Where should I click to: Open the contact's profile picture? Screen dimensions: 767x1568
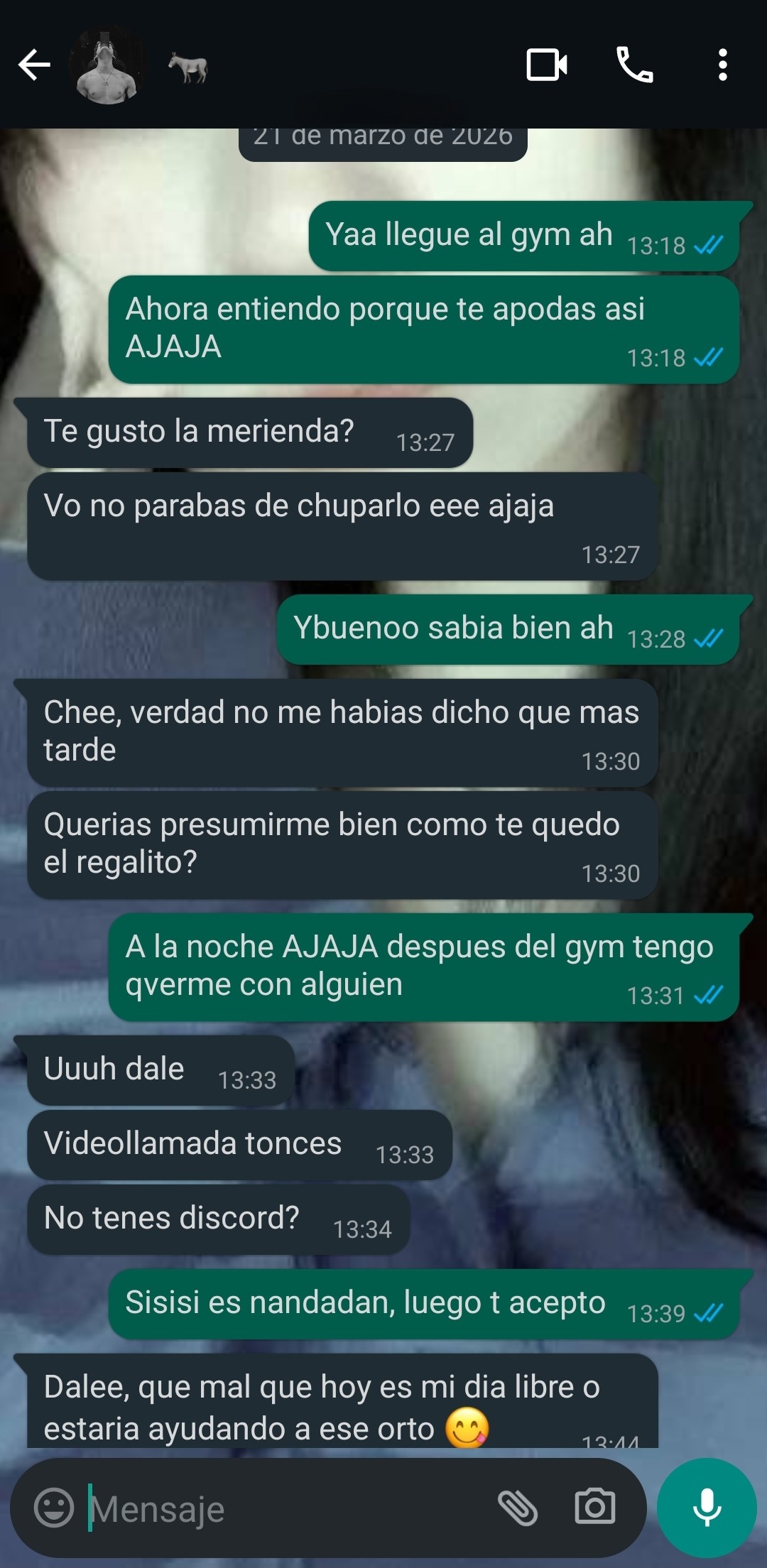[107, 65]
